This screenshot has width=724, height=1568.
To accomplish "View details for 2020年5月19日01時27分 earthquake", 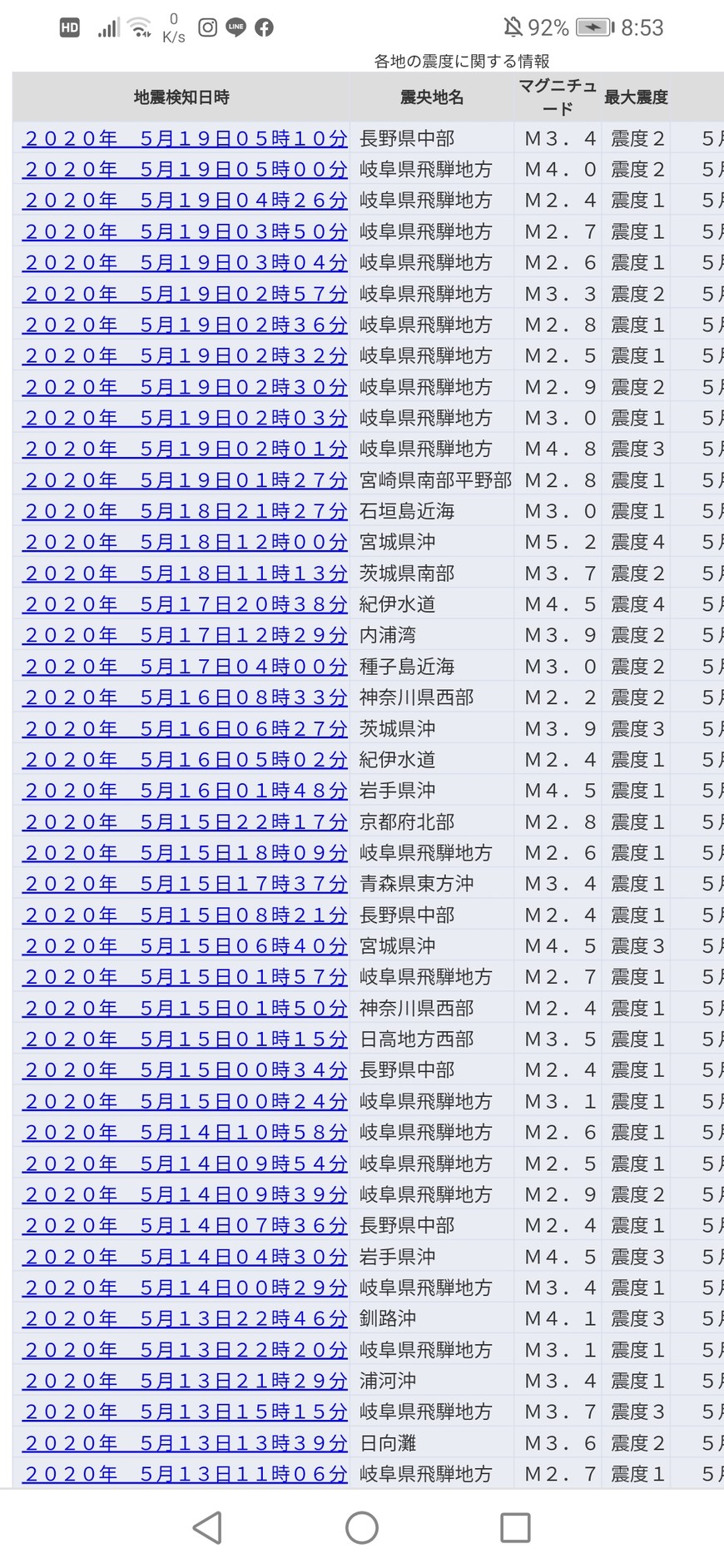I will tap(186, 480).
